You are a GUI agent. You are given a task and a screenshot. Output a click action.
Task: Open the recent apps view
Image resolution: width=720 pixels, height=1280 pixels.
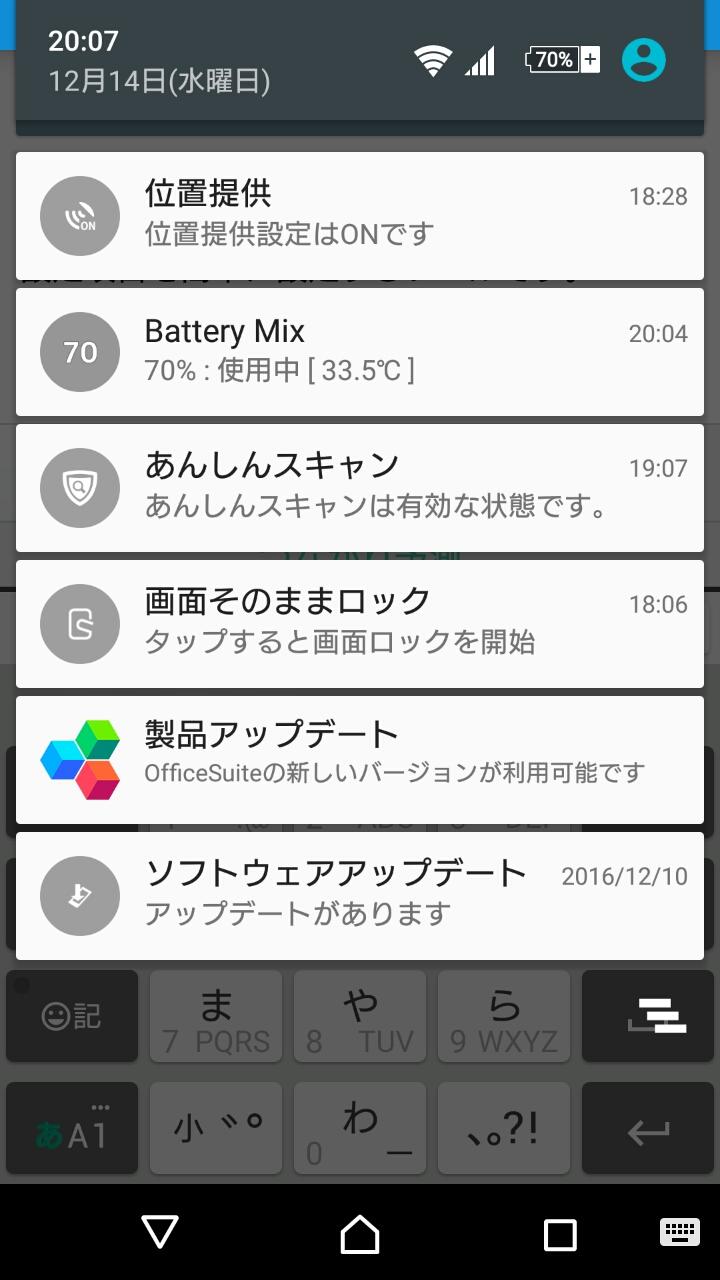tap(560, 1234)
